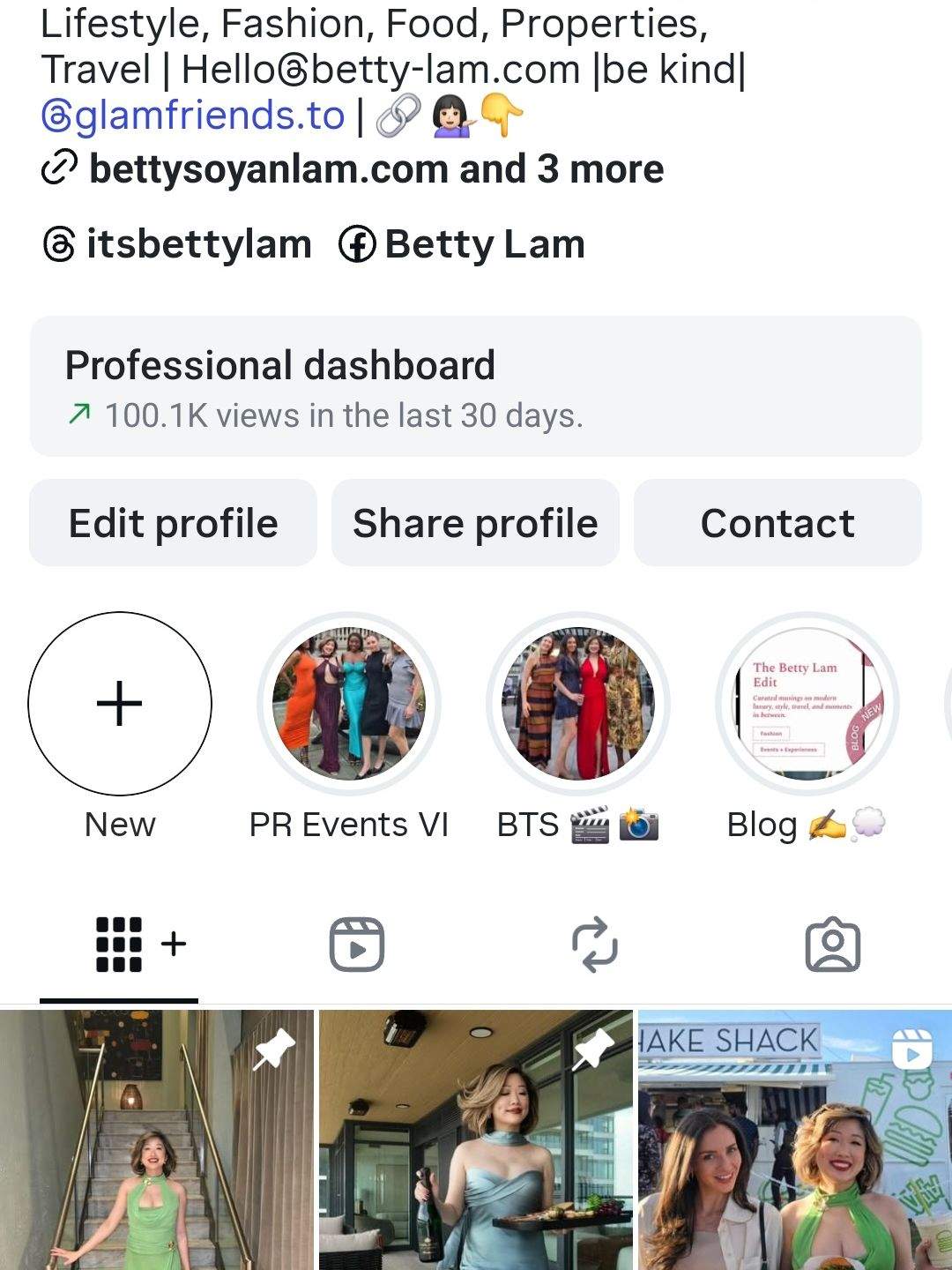Viewport: 952px width, 1270px height.
Task: Switch to the Reels tab
Action: (357, 945)
